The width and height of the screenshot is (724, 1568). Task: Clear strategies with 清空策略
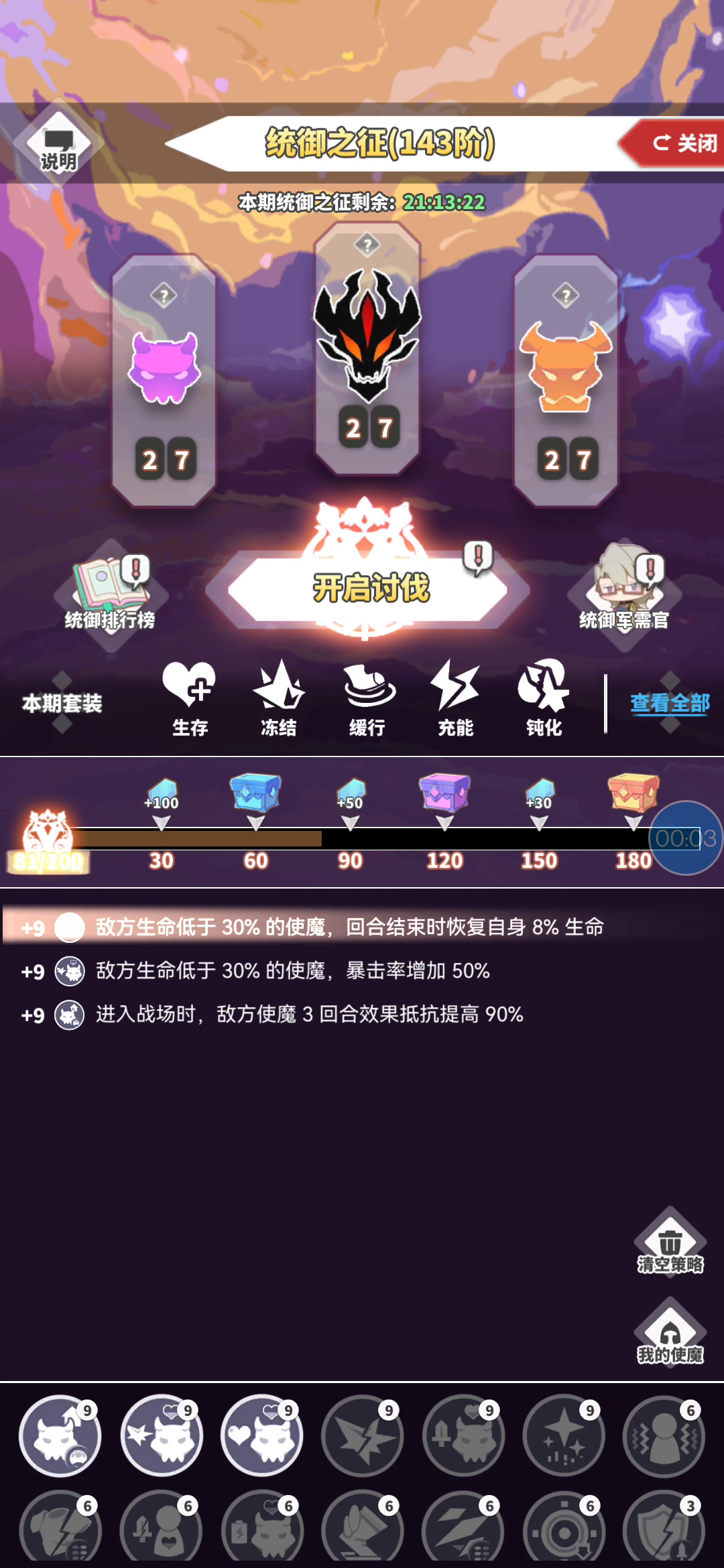click(x=670, y=1242)
